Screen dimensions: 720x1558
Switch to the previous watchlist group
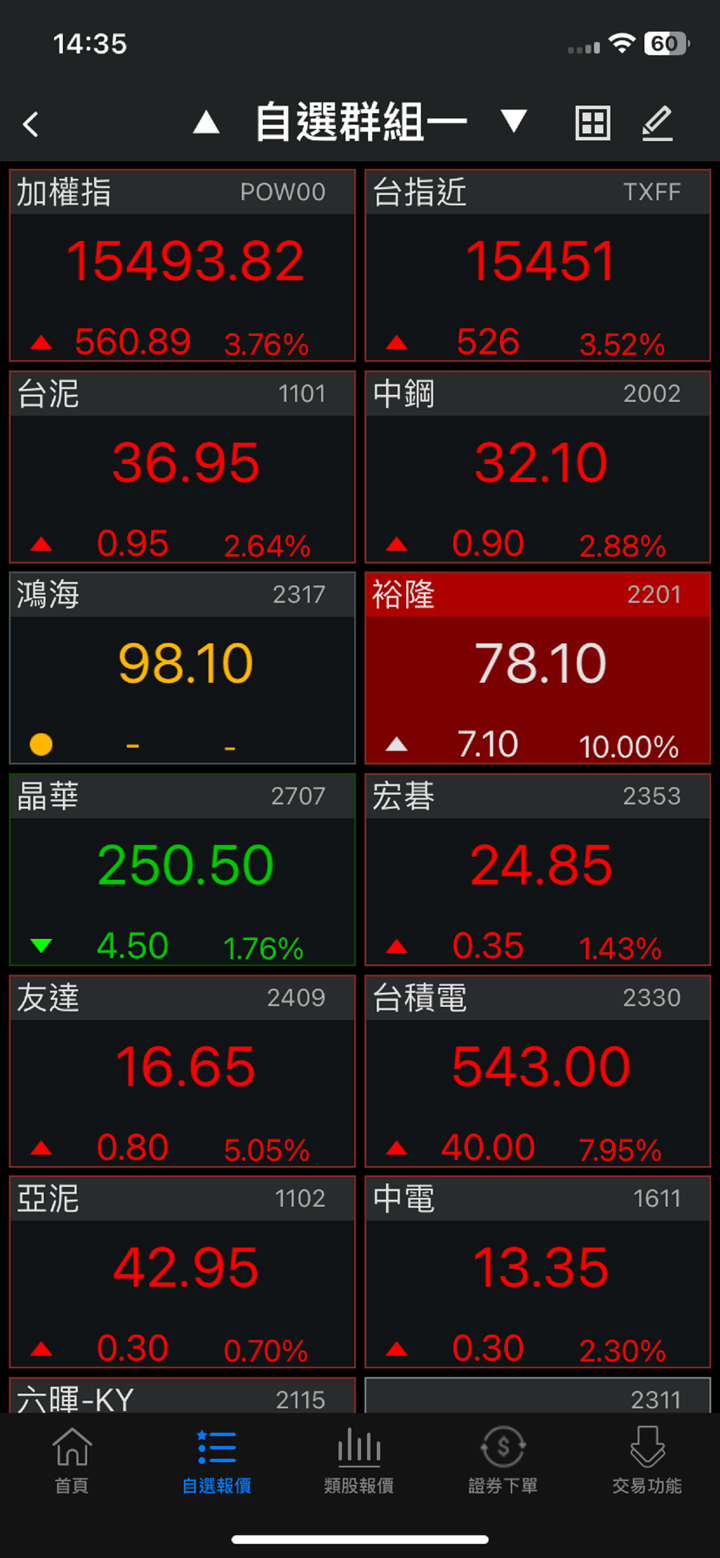pos(206,122)
